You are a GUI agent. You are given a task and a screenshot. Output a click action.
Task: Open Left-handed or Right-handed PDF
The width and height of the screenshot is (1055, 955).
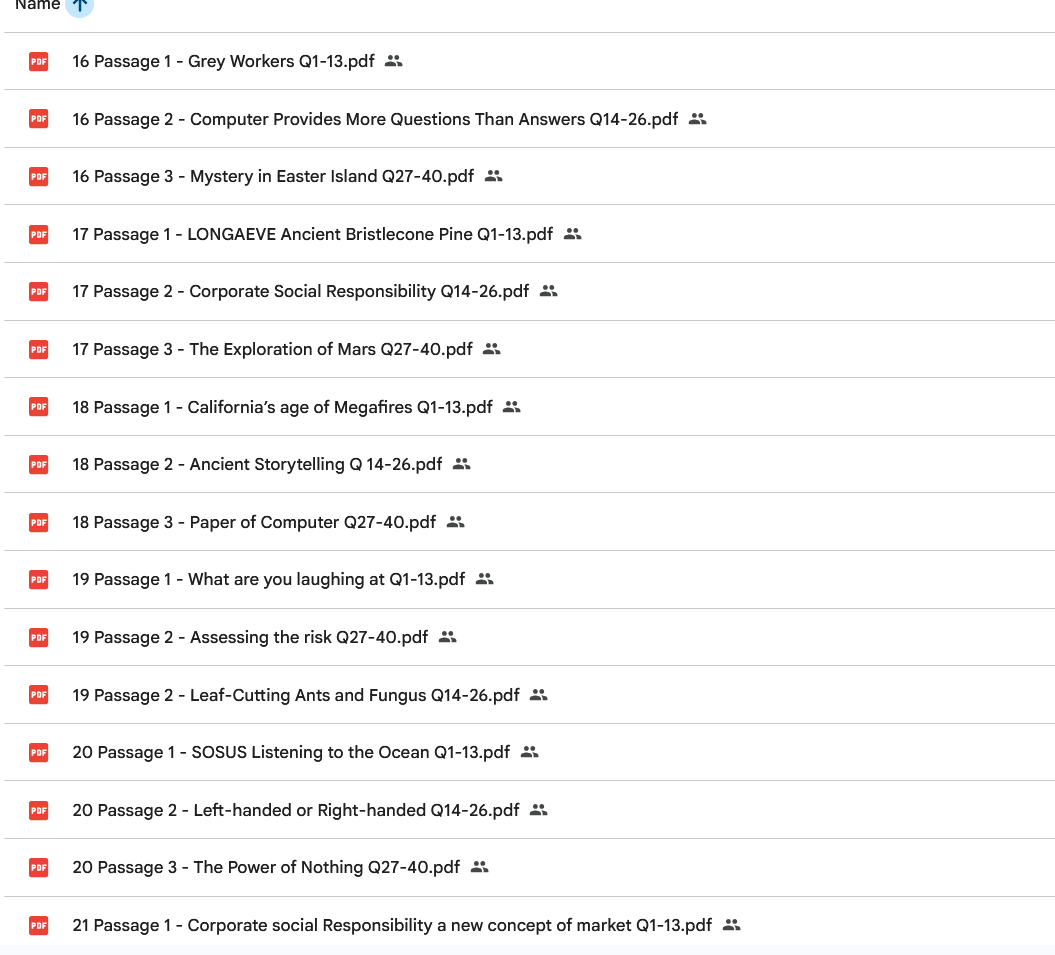click(296, 811)
